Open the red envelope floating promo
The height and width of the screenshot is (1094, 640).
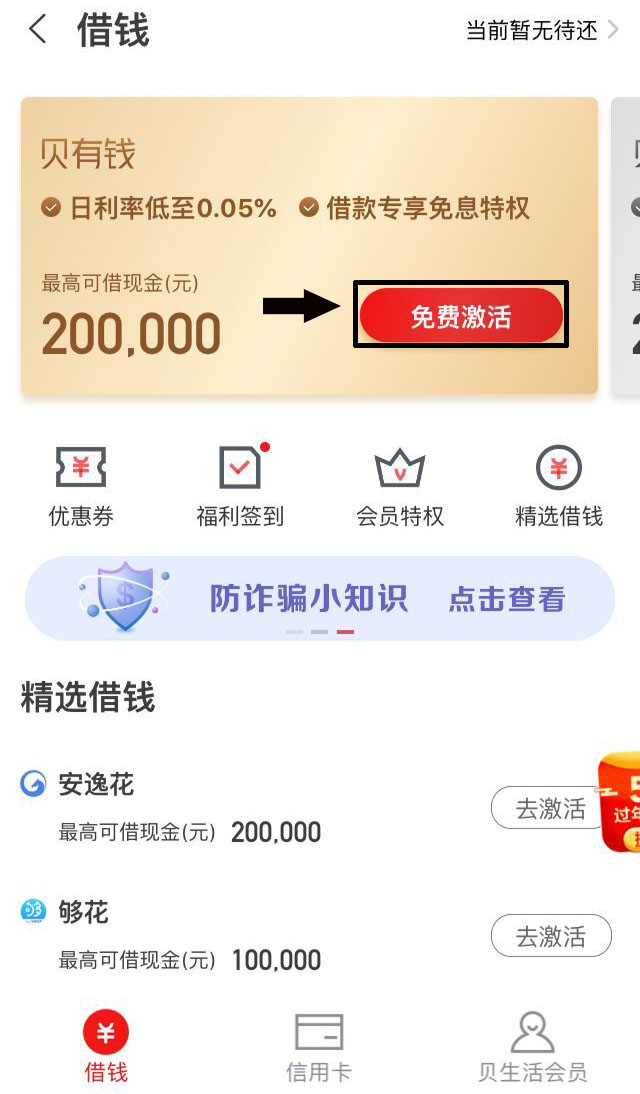620,802
